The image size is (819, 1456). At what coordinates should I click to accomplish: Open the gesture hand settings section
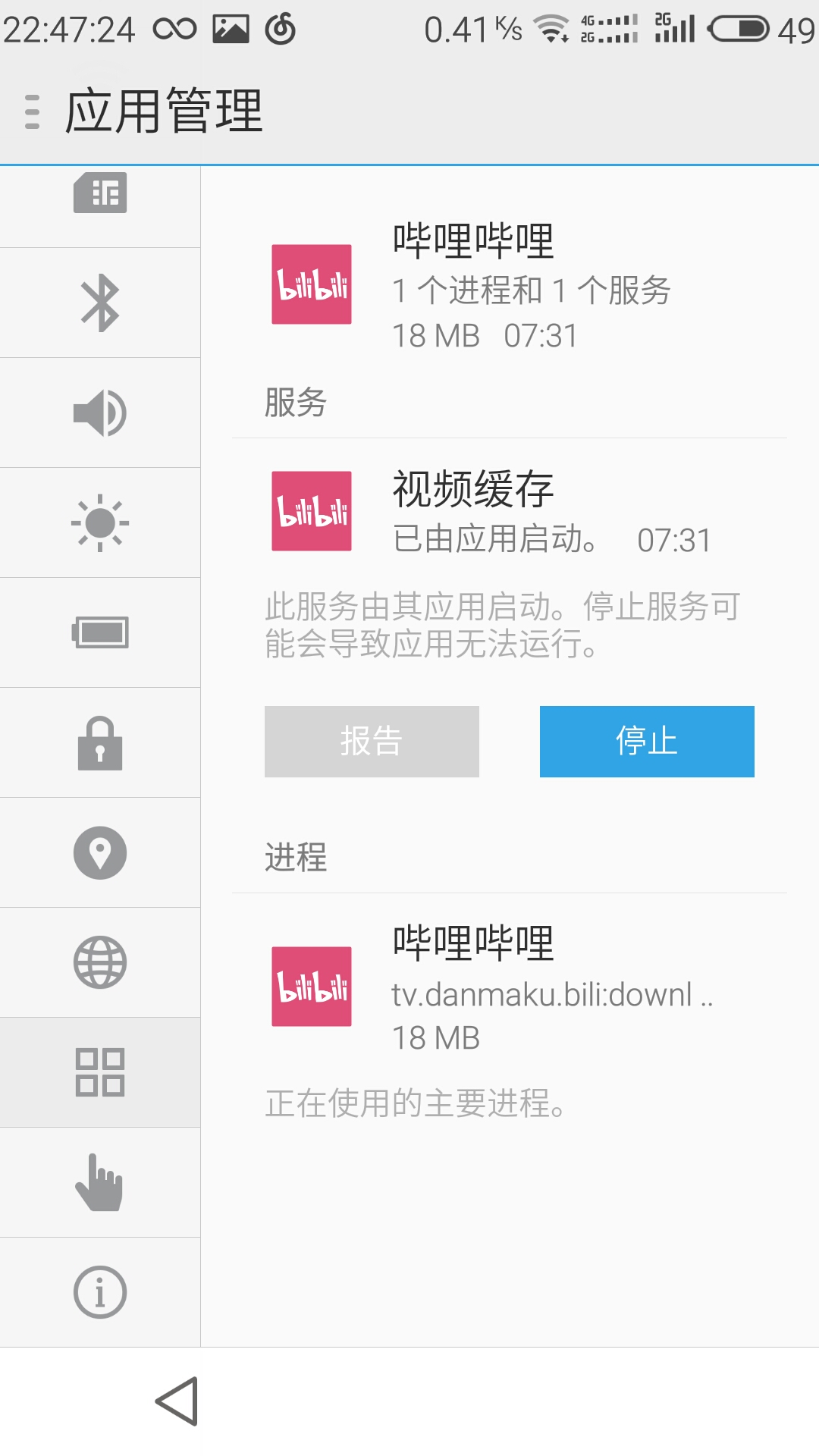(x=100, y=1182)
